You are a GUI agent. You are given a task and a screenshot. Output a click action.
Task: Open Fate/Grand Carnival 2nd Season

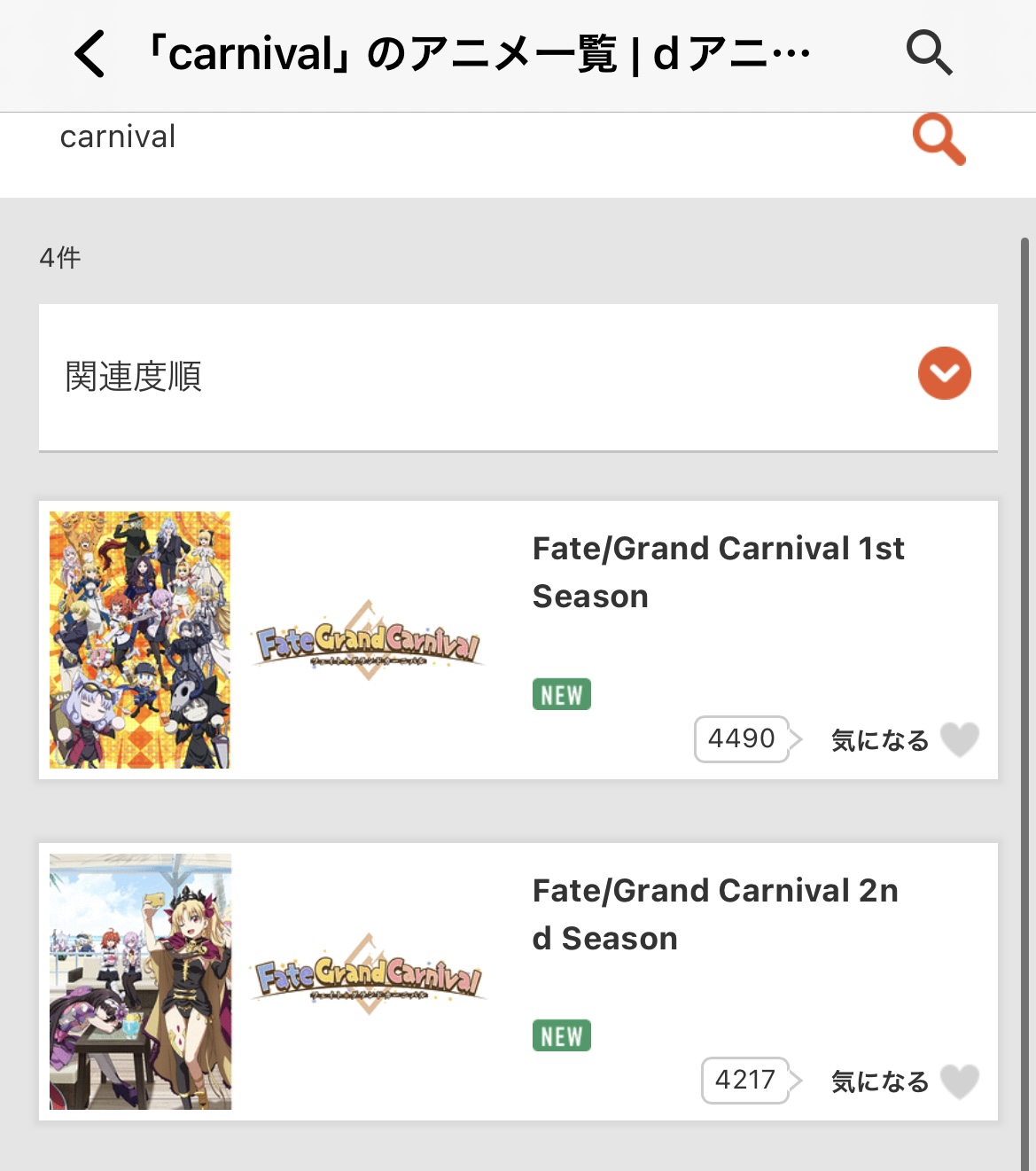pyautogui.click(x=714, y=913)
